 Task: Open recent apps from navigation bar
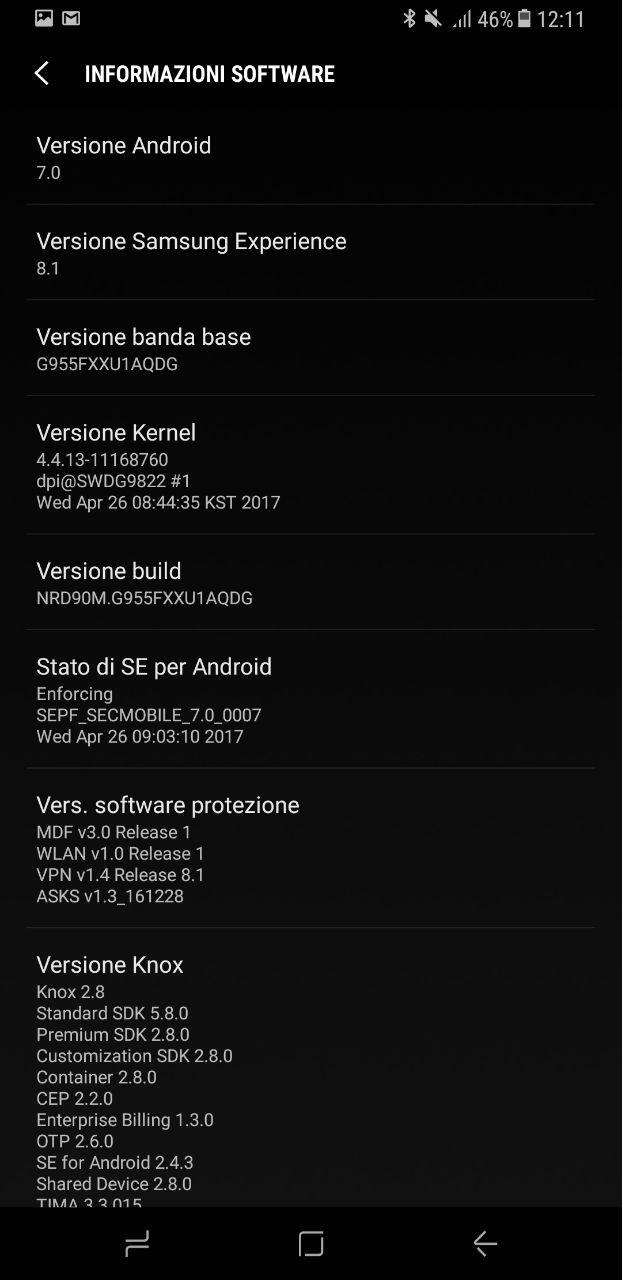[x=137, y=1243]
